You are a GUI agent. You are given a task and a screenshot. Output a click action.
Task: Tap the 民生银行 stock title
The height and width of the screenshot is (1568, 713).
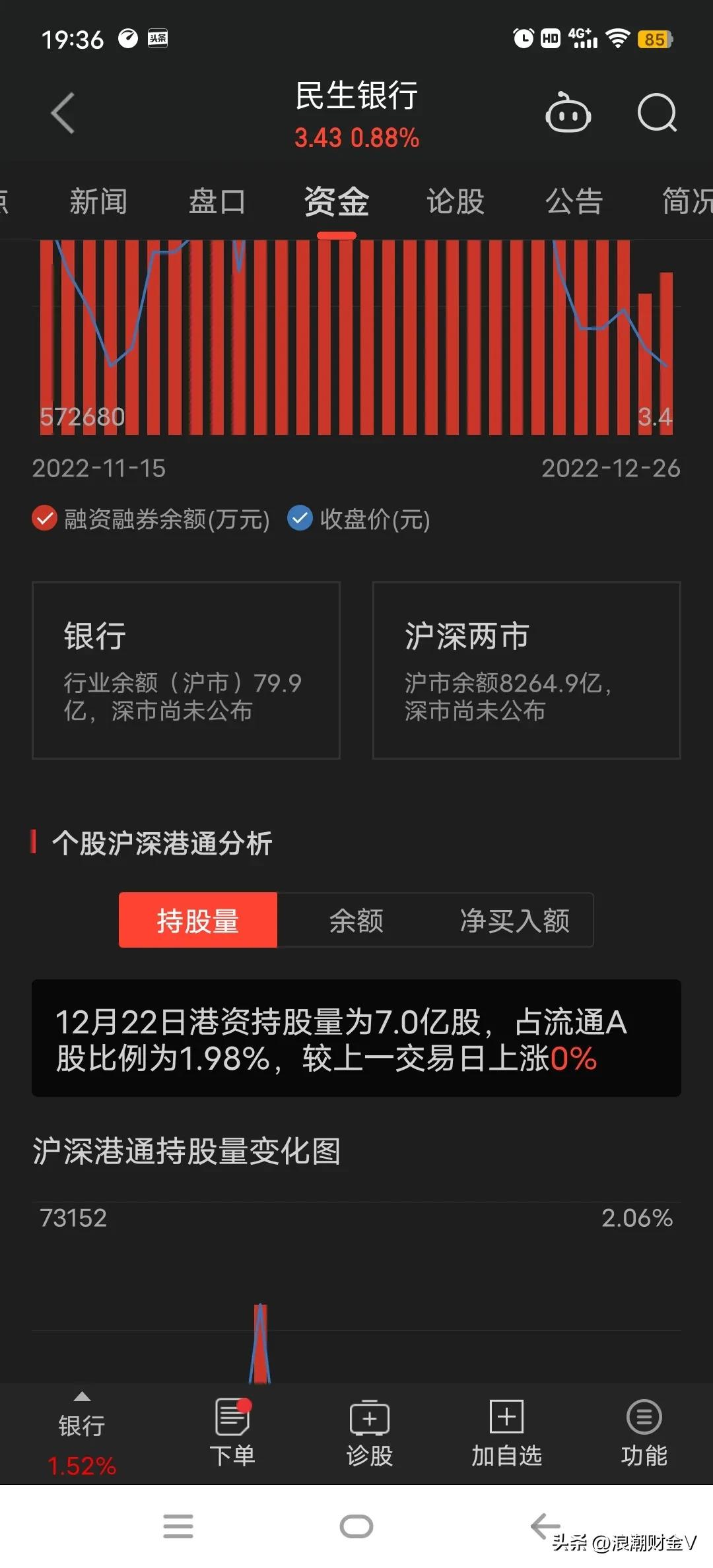[x=356, y=96]
